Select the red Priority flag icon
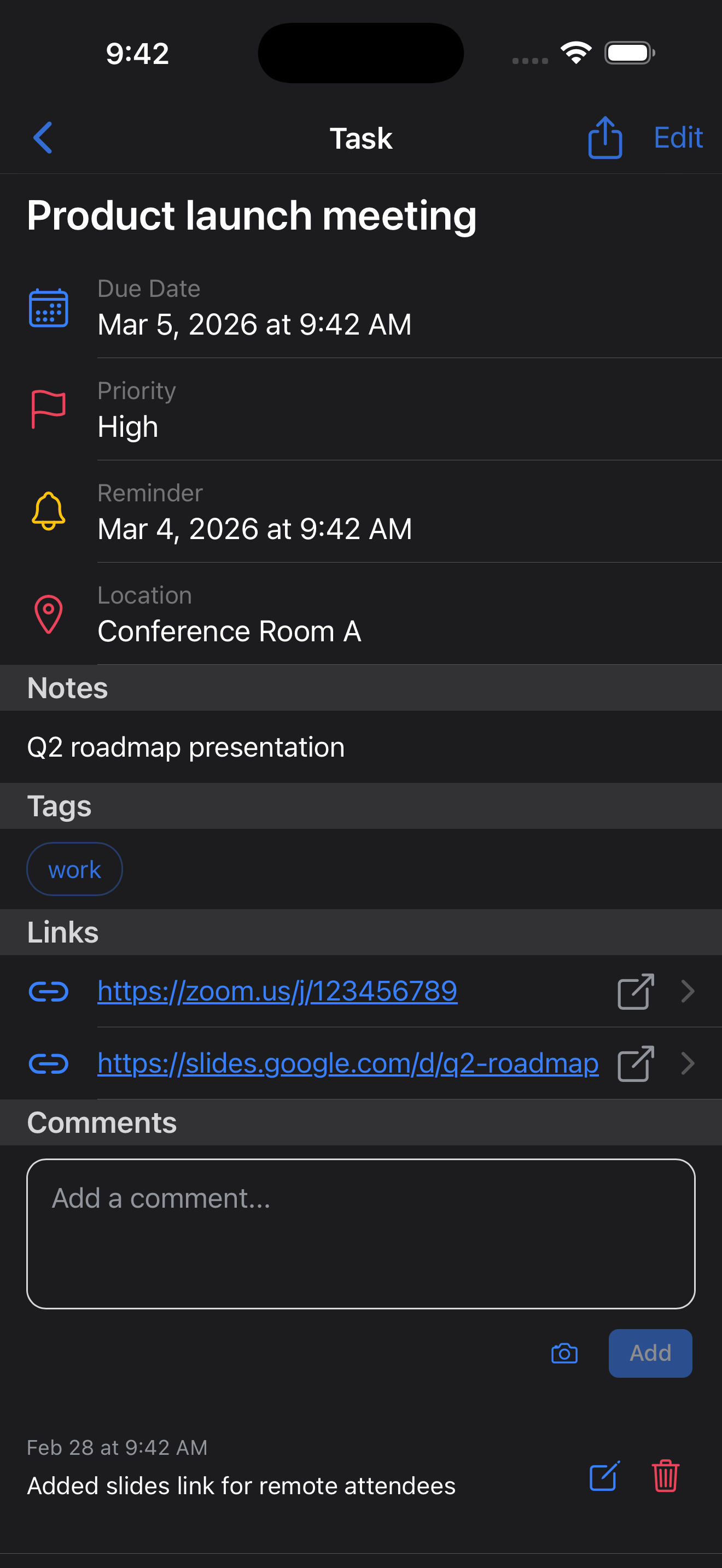 [x=48, y=409]
